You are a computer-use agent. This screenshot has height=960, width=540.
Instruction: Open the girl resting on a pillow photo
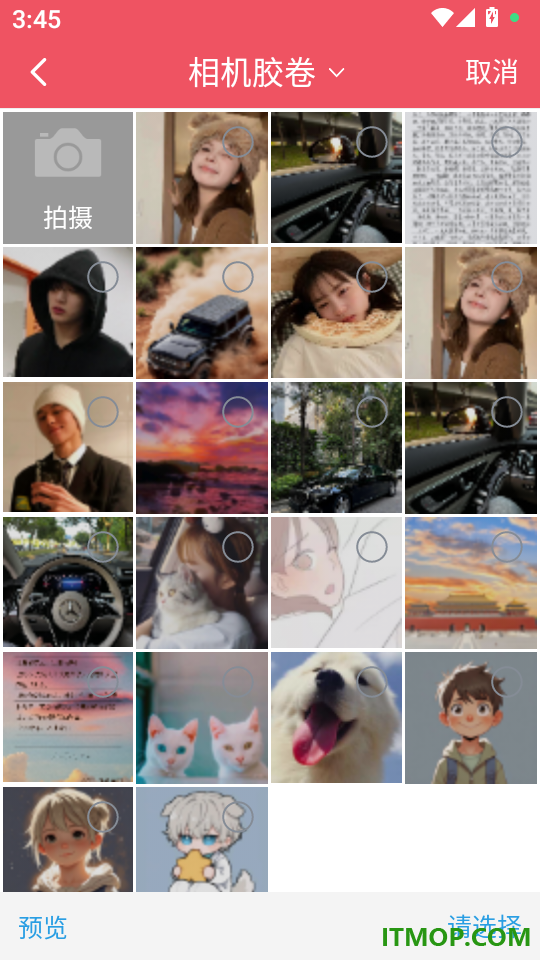pyautogui.click(x=336, y=312)
